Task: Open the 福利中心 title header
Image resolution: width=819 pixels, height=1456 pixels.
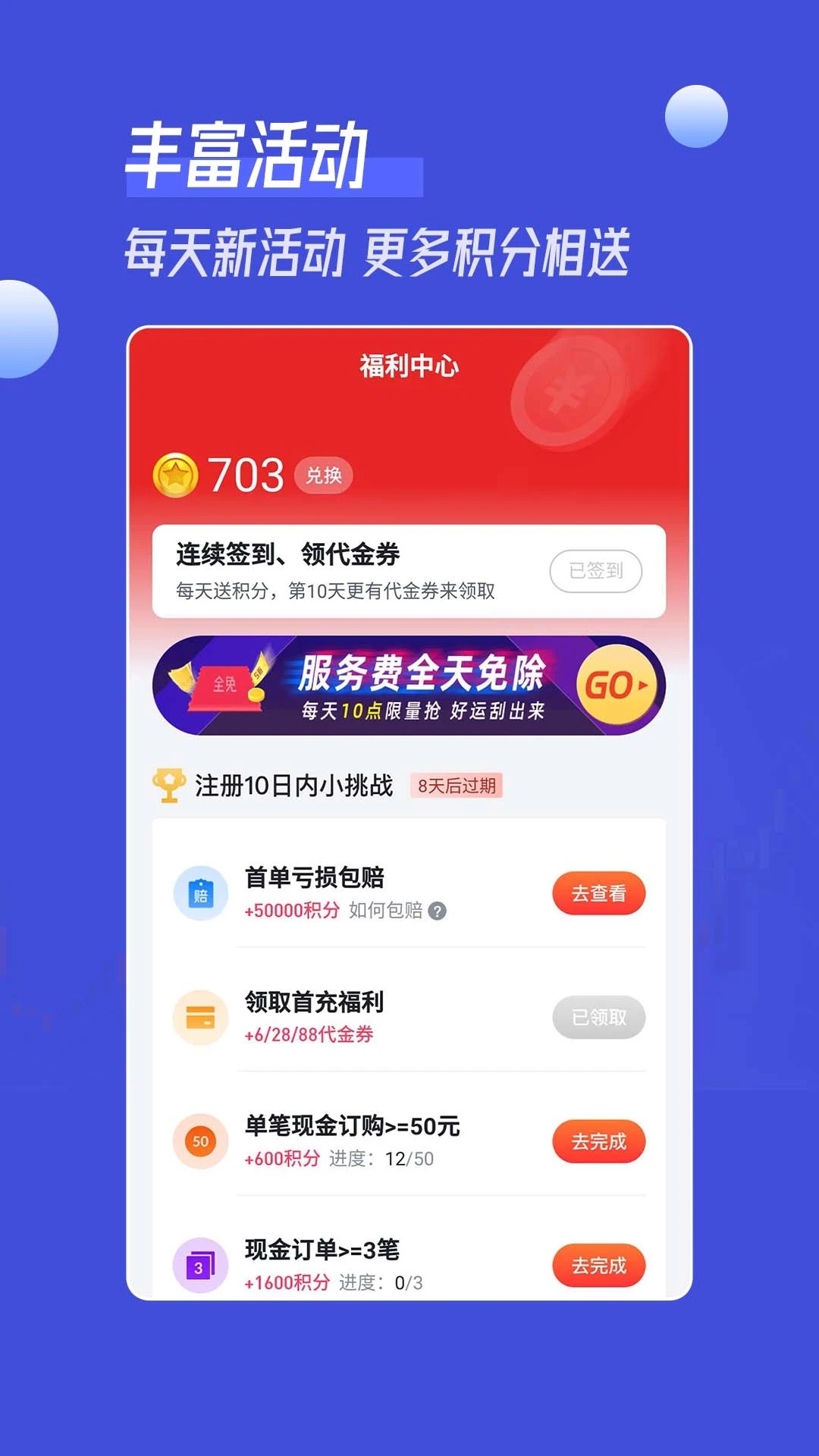Action: pos(409,365)
